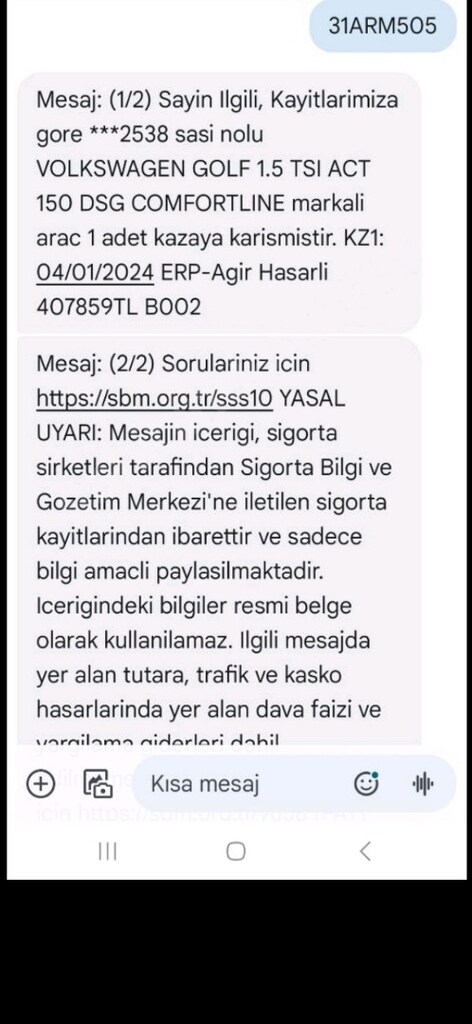Tap the Kısa mesaj text field

248,784
